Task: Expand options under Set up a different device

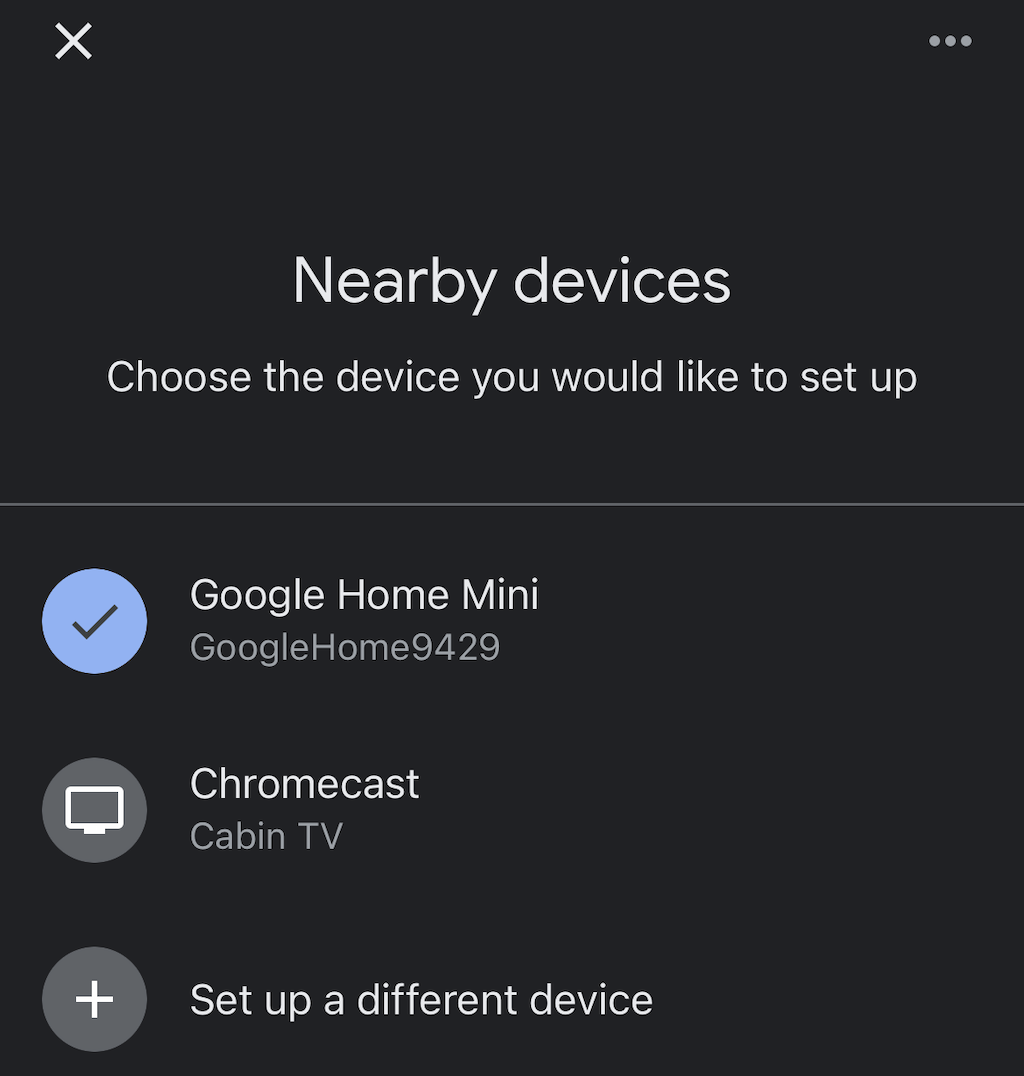Action: (x=420, y=999)
